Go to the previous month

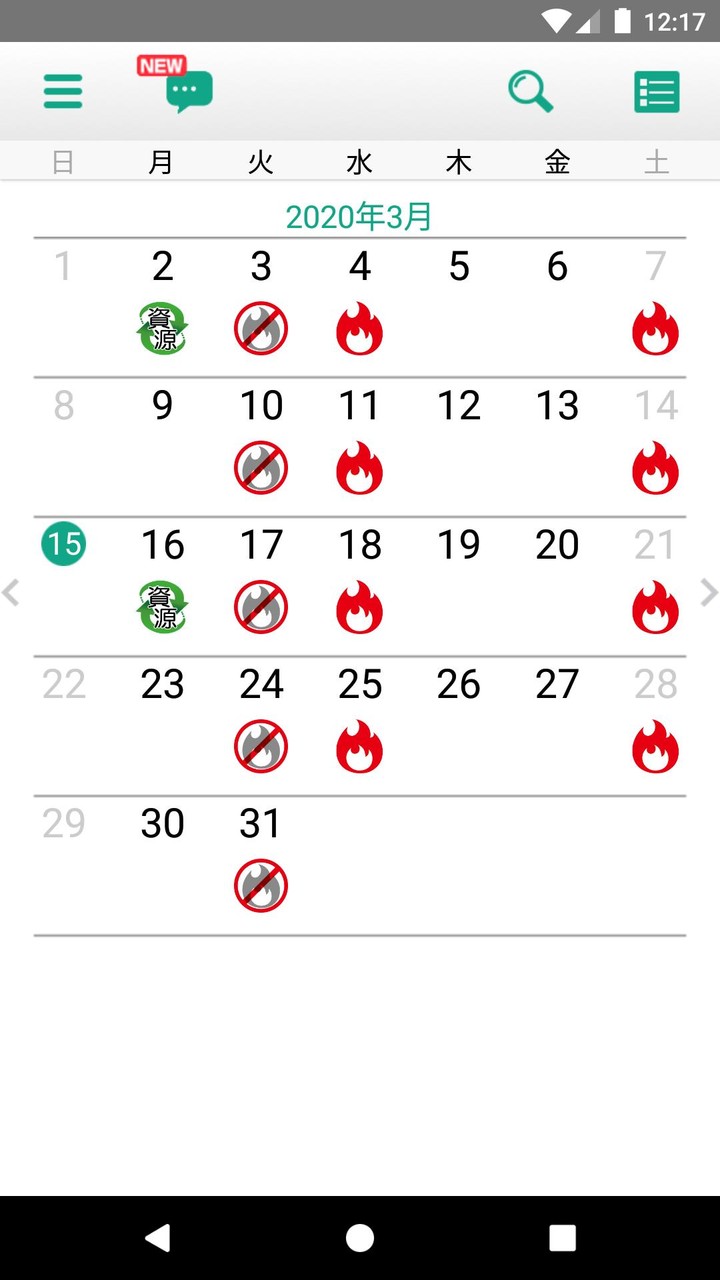tap(11, 593)
